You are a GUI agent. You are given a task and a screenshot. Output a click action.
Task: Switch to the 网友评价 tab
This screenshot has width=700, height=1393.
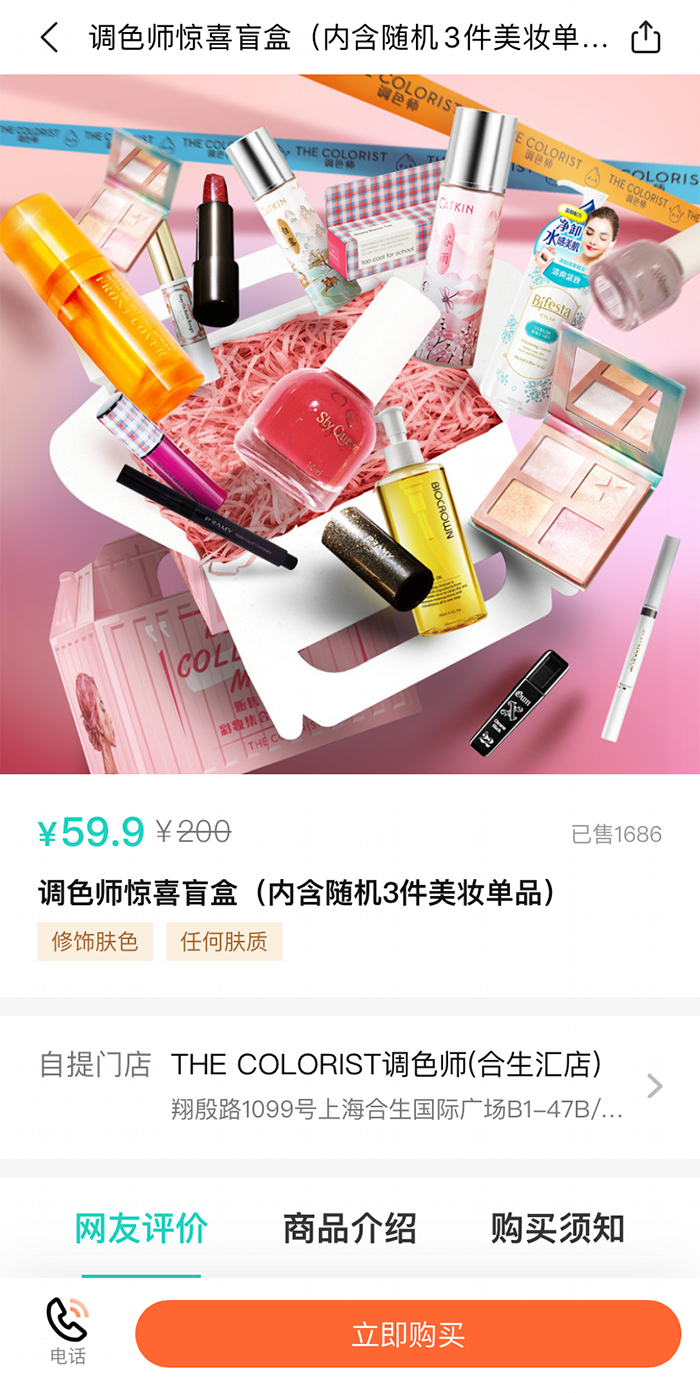[x=141, y=1229]
